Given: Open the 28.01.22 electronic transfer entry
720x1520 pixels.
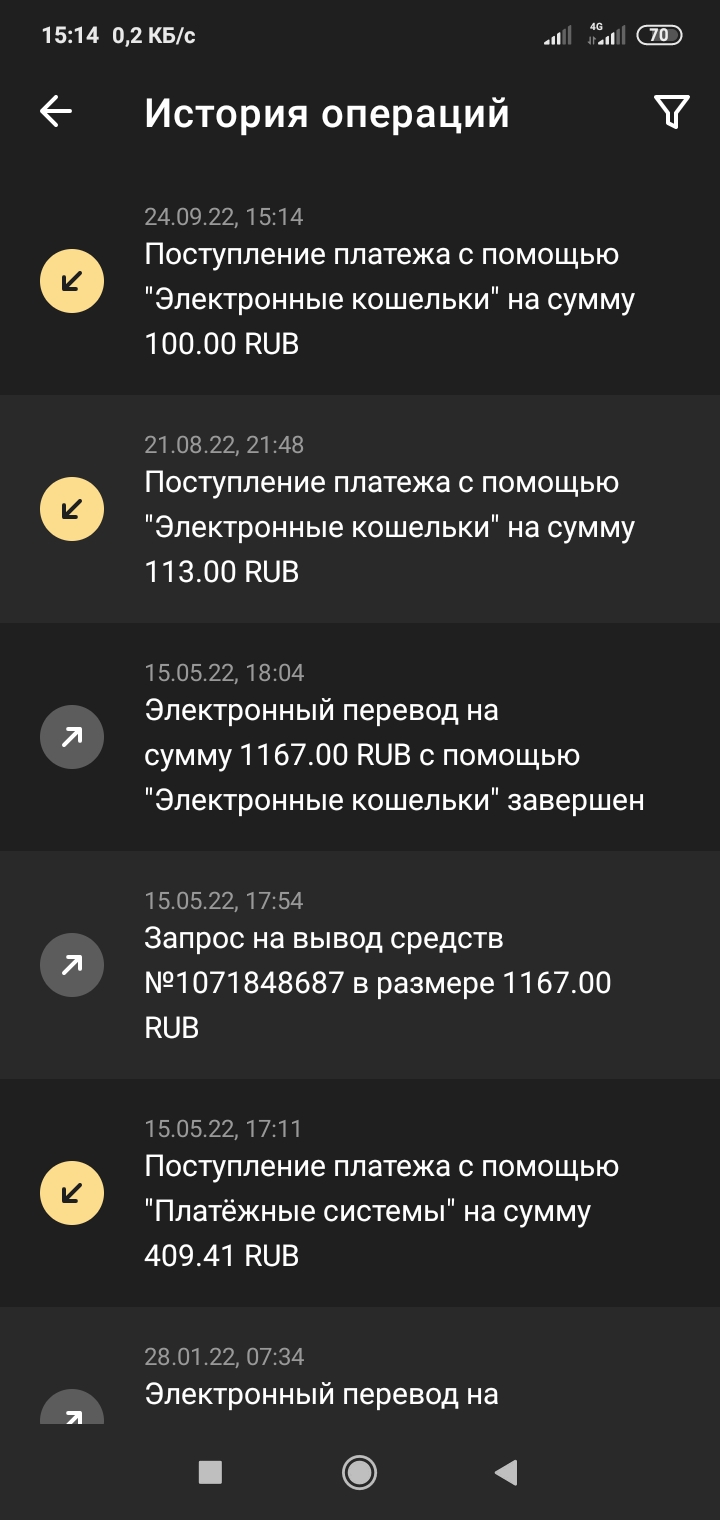Looking at the screenshot, I should click(x=360, y=1366).
